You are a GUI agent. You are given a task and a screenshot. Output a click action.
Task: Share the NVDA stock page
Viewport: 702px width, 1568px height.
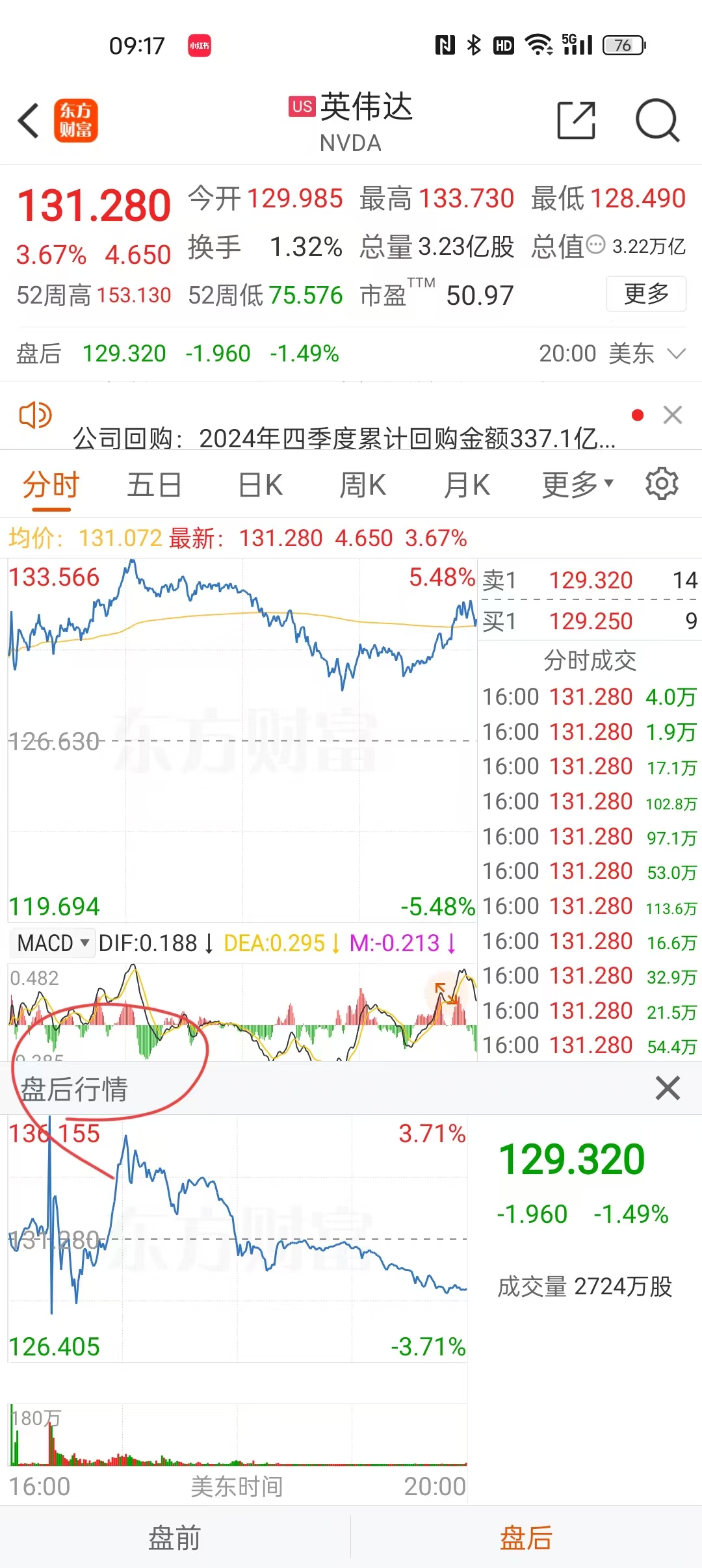[x=577, y=120]
